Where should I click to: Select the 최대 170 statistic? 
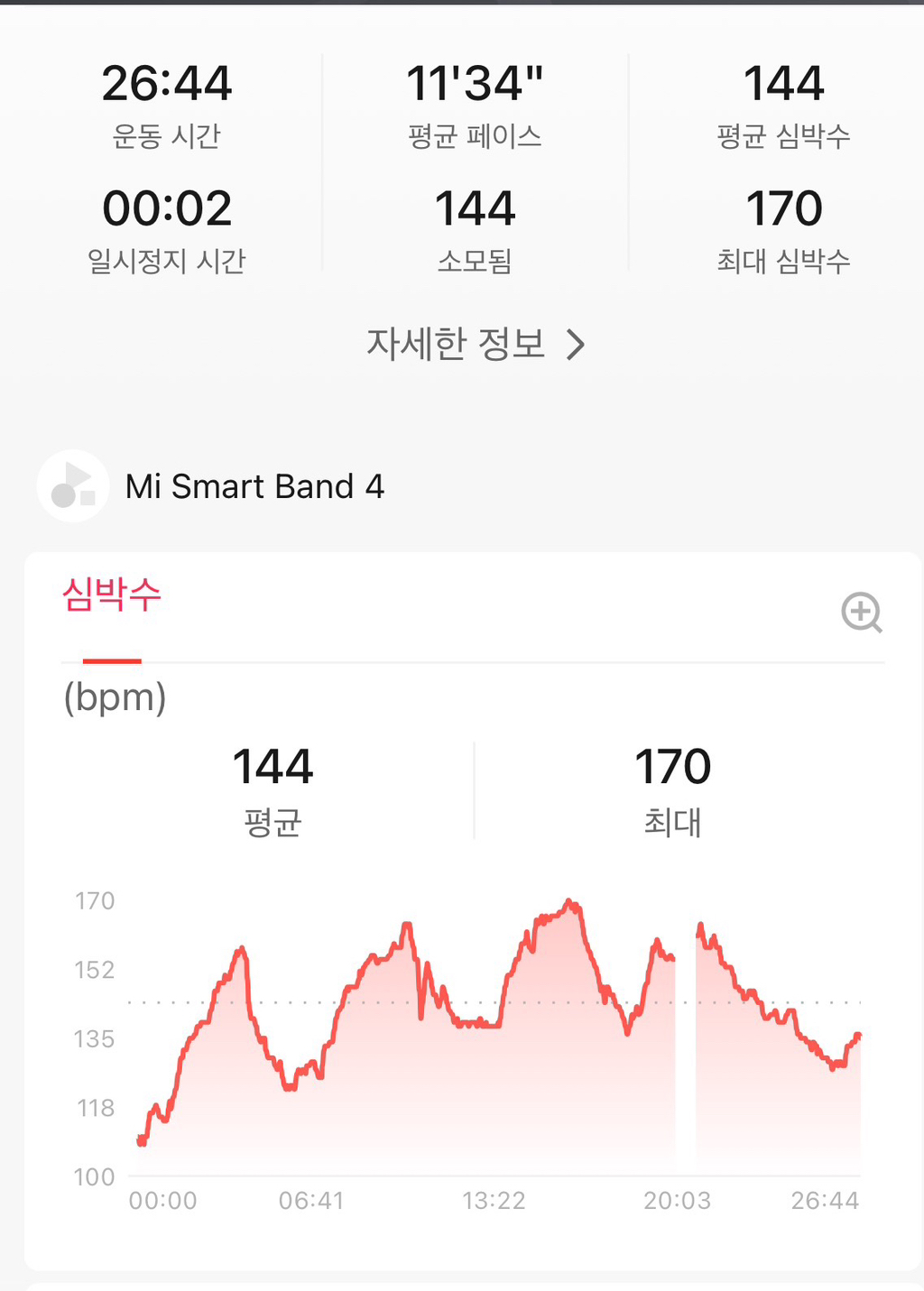point(673,767)
